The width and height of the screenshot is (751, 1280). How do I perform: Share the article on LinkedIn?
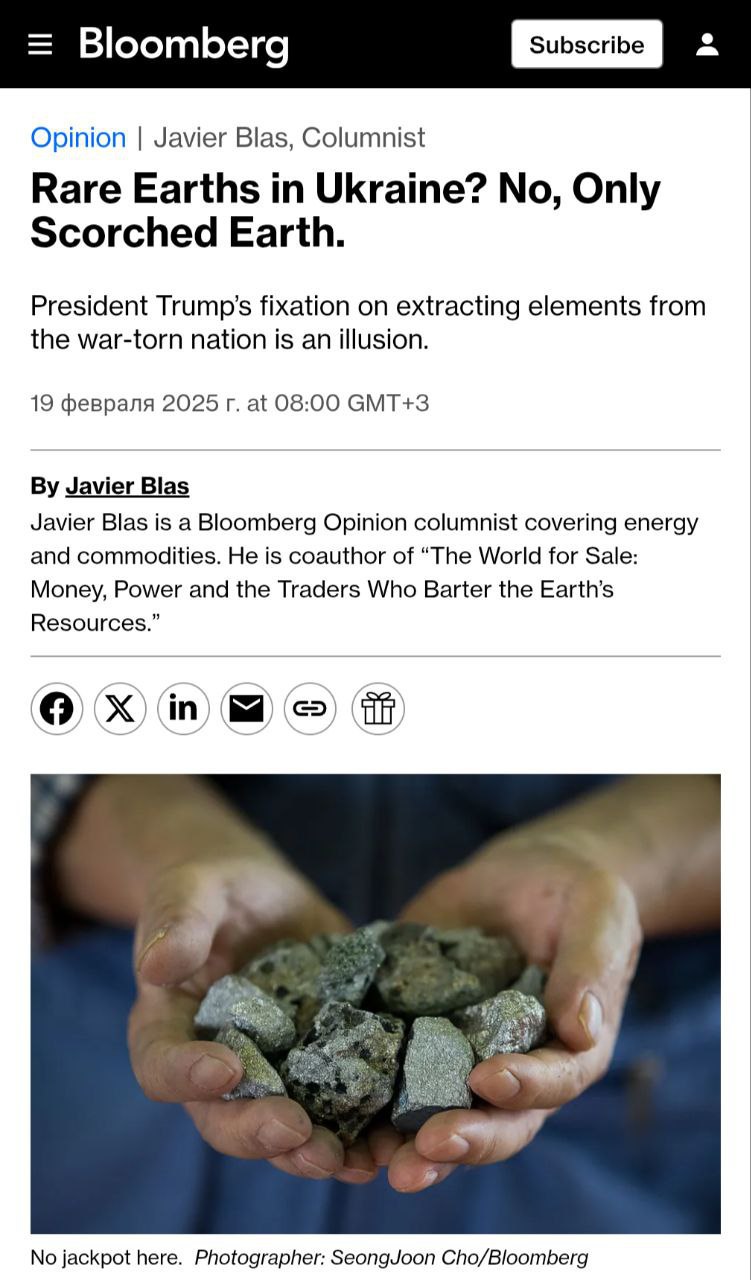point(183,709)
